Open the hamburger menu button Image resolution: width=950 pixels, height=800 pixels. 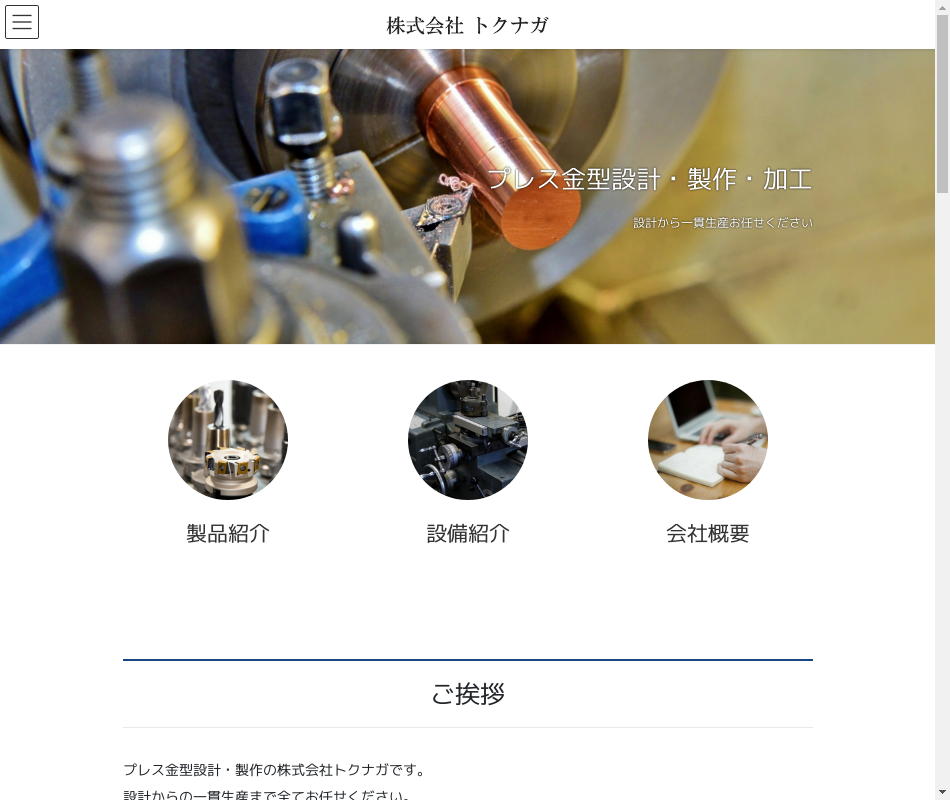pyautogui.click(x=22, y=22)
